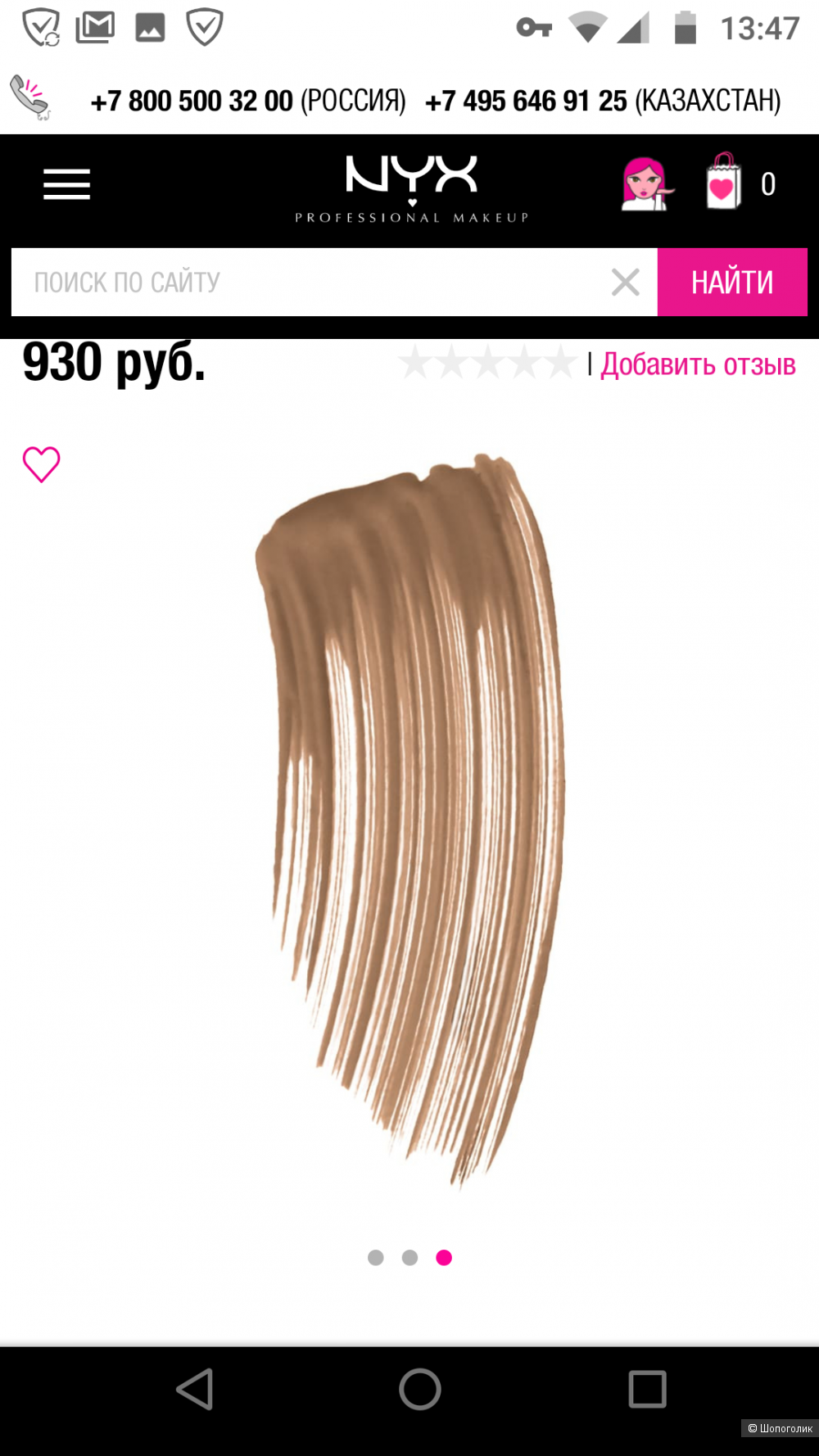Open Добавить отзыв review link

click(x=697, y=364)
